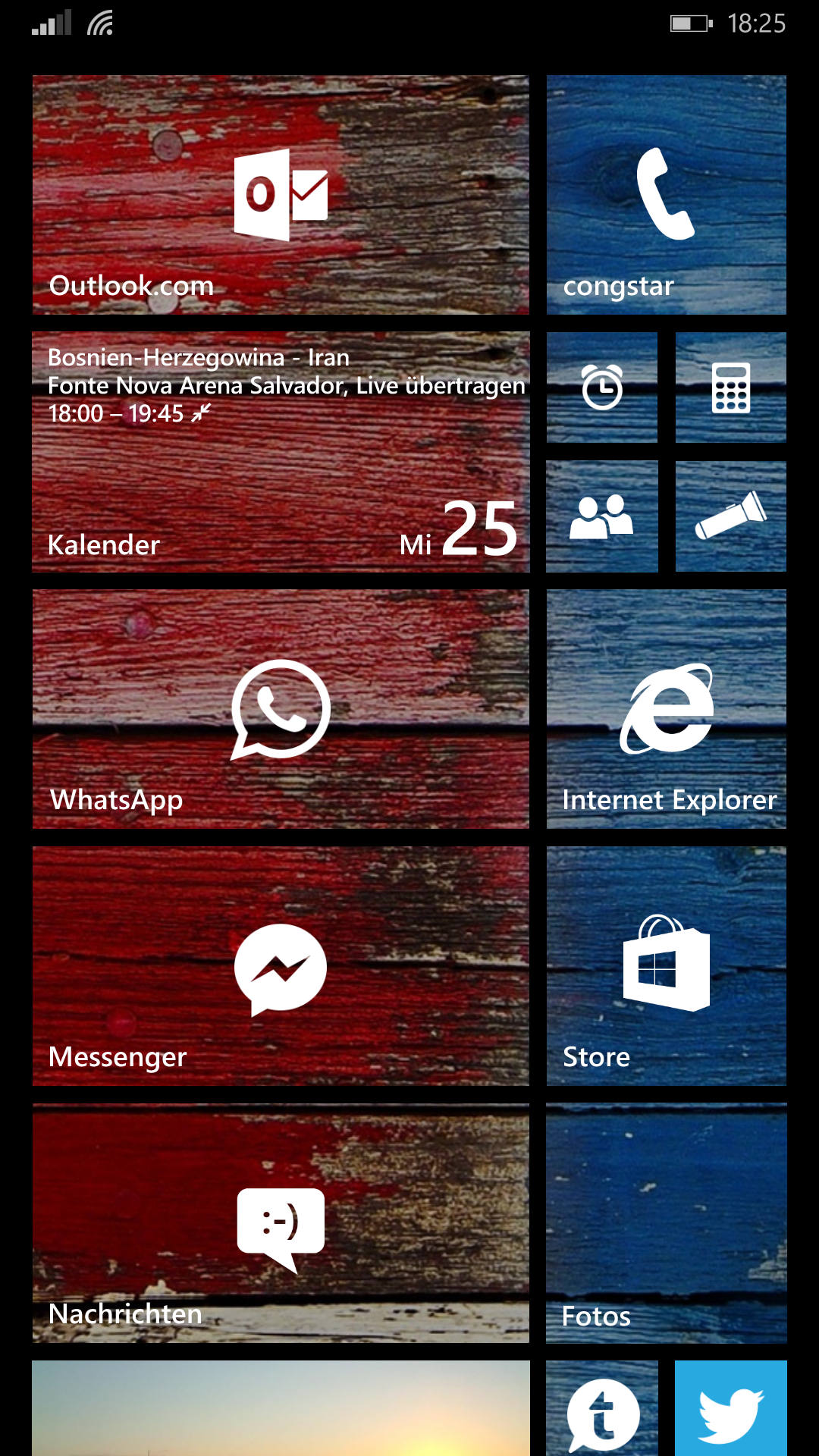Open Internet Explorer

667,709
